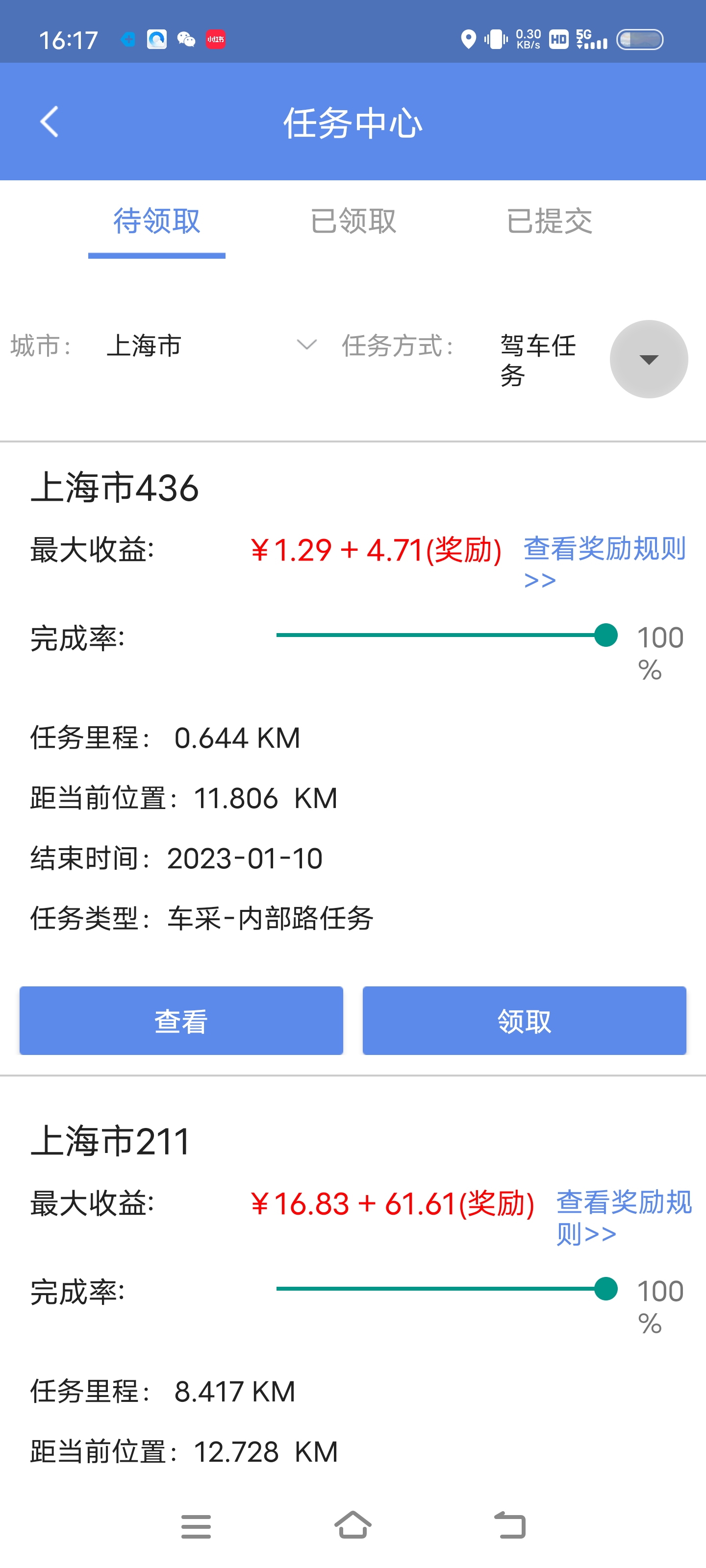Tap 查看 button for 上海市436 task

pos(181,1021)
